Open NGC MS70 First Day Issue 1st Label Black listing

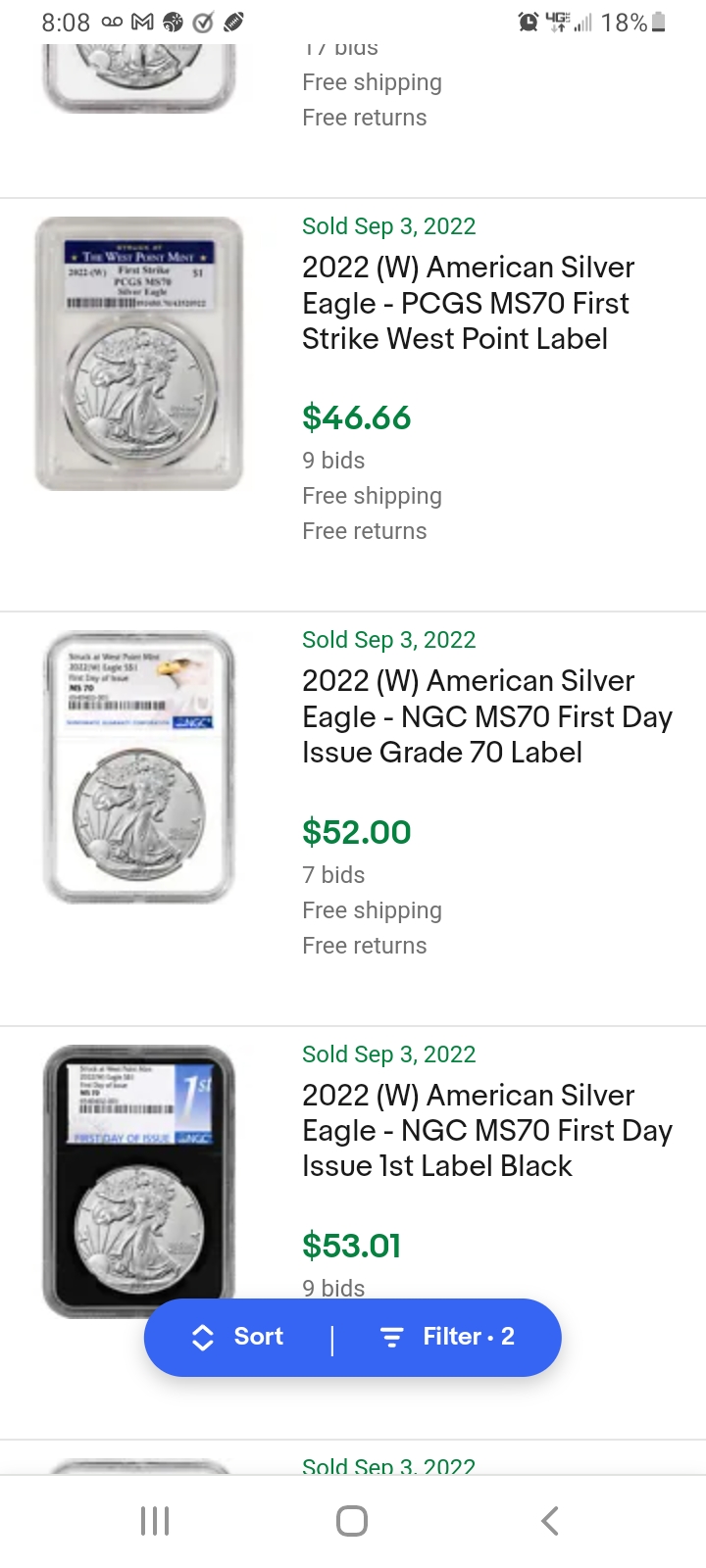click(x=486, y=1130)
